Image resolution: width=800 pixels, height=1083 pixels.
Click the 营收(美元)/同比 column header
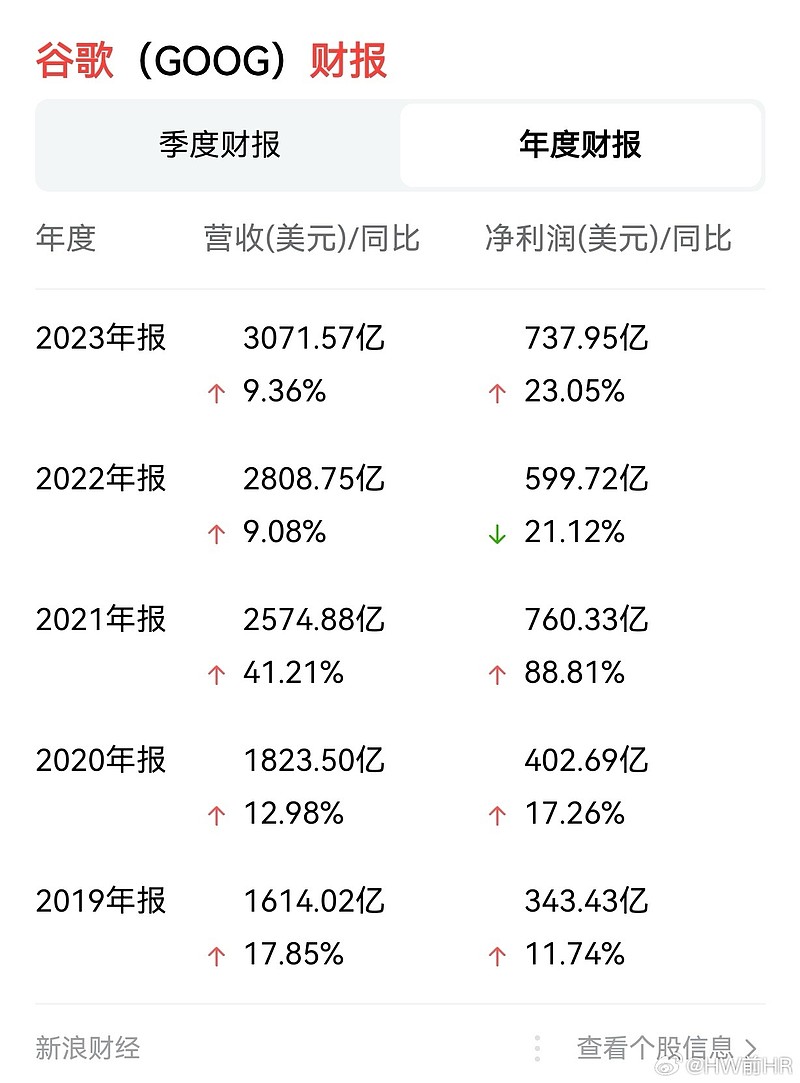(310, 240)
